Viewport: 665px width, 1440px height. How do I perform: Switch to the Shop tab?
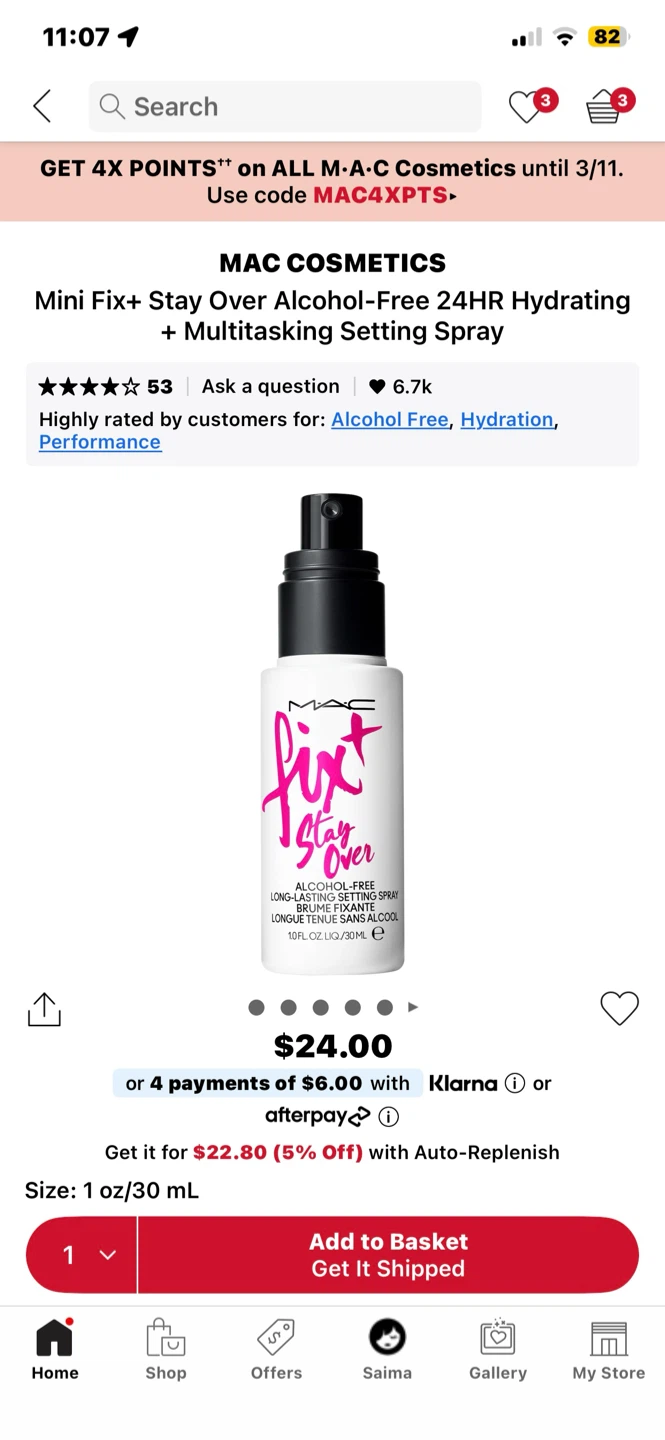pyautogui.click(x=166, y=1349)
